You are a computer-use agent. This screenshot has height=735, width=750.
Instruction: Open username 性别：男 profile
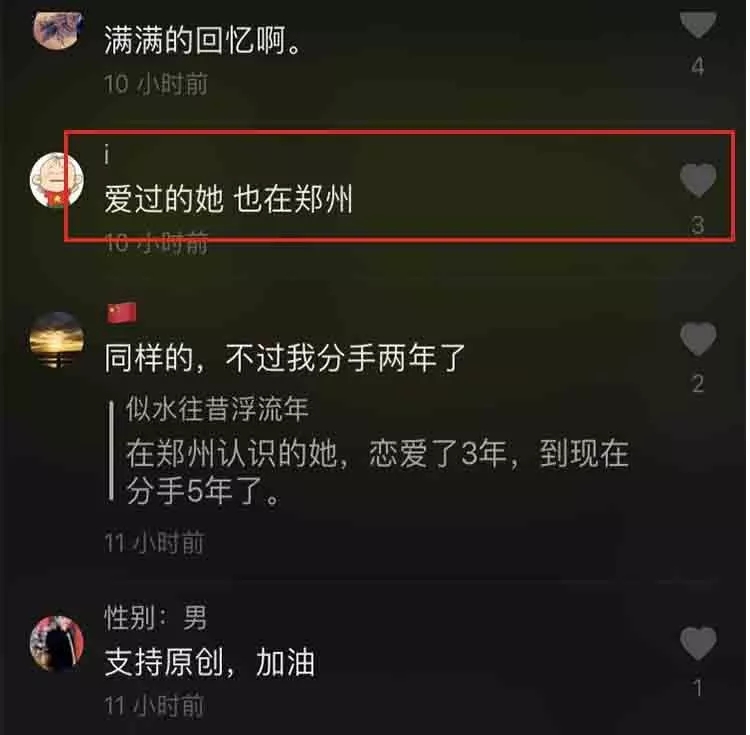[x=156, y=618]
